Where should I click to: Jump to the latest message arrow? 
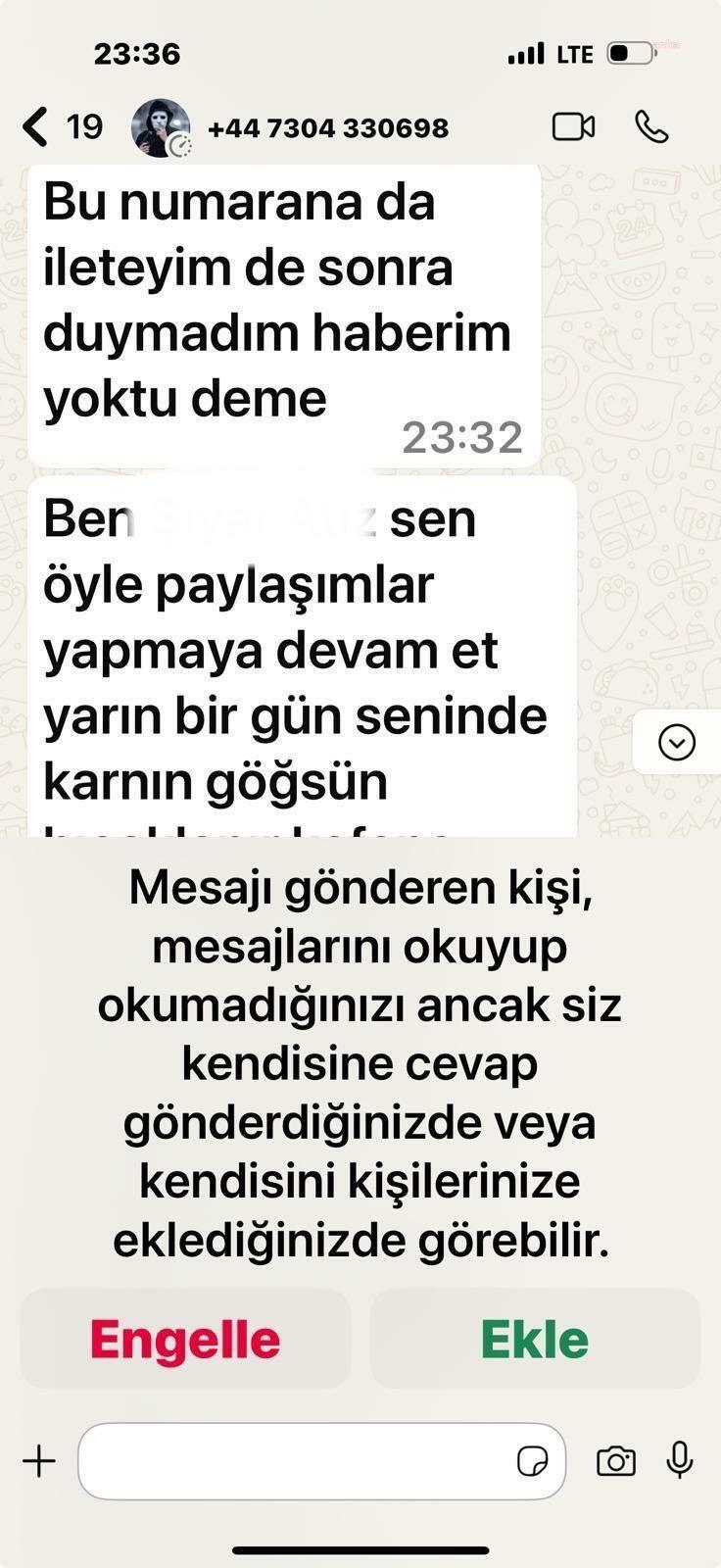point(677,742)
